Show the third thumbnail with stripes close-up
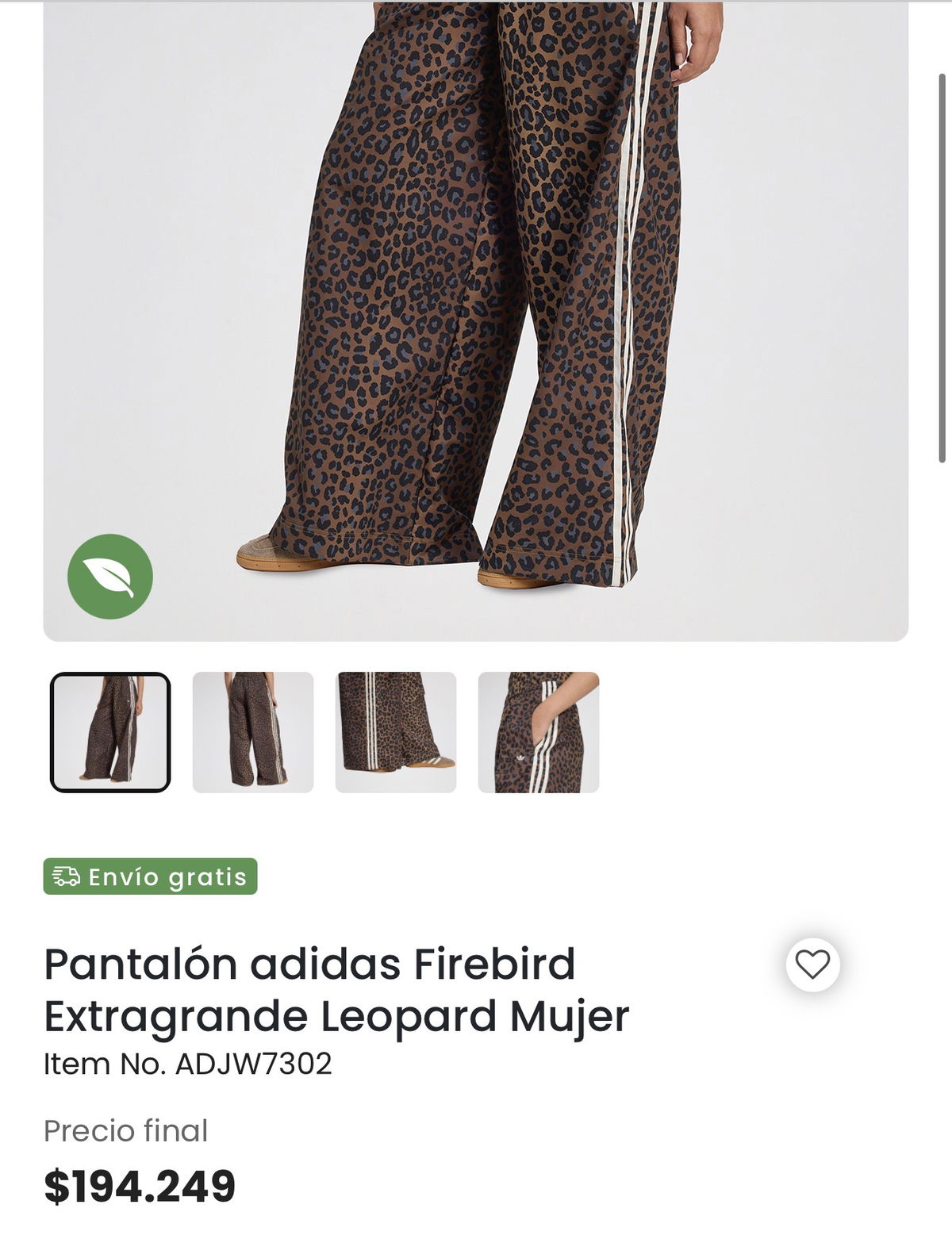952x1235 pixels. (396, 732)
